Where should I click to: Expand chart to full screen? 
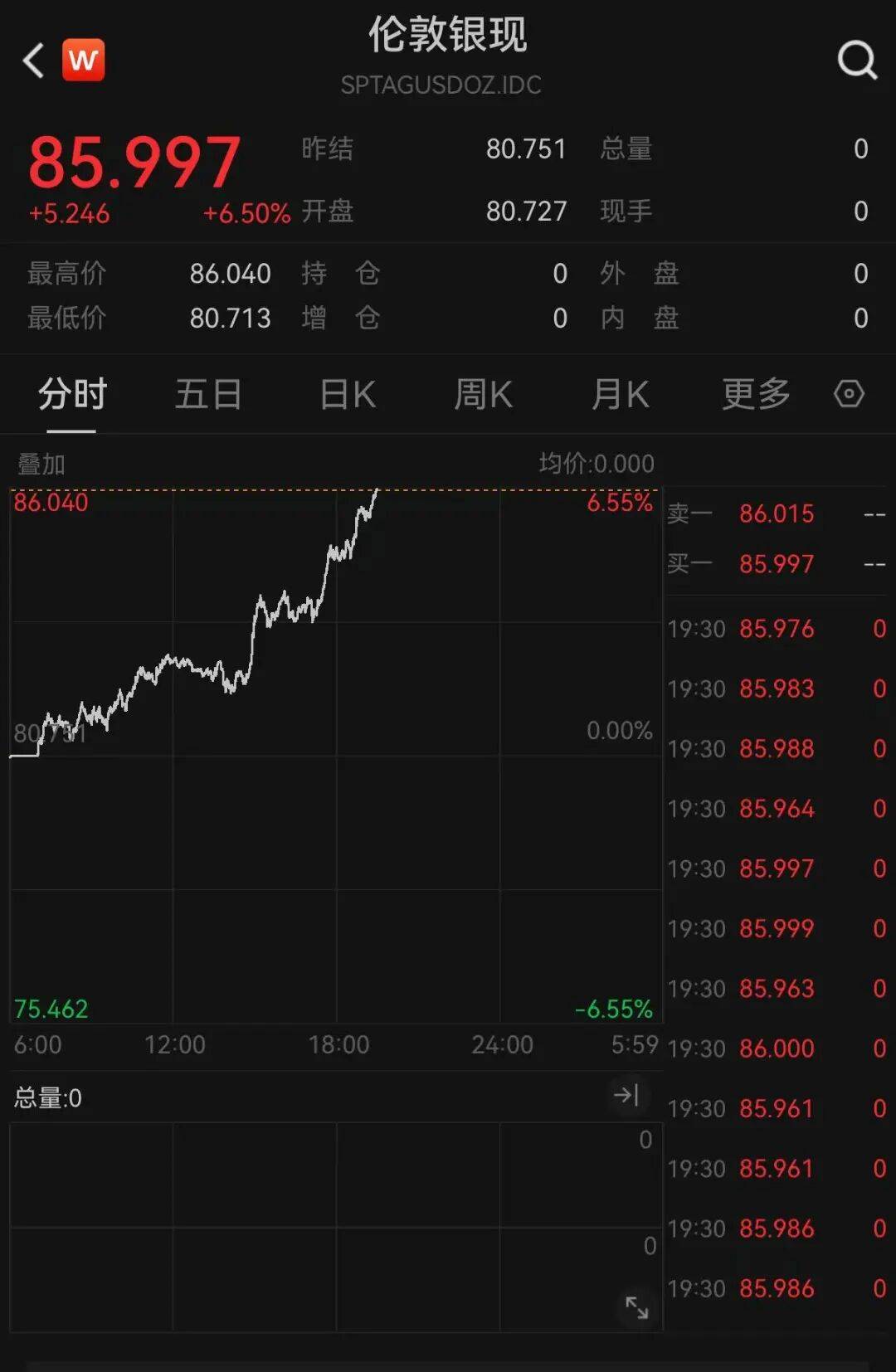point(636,1307)
